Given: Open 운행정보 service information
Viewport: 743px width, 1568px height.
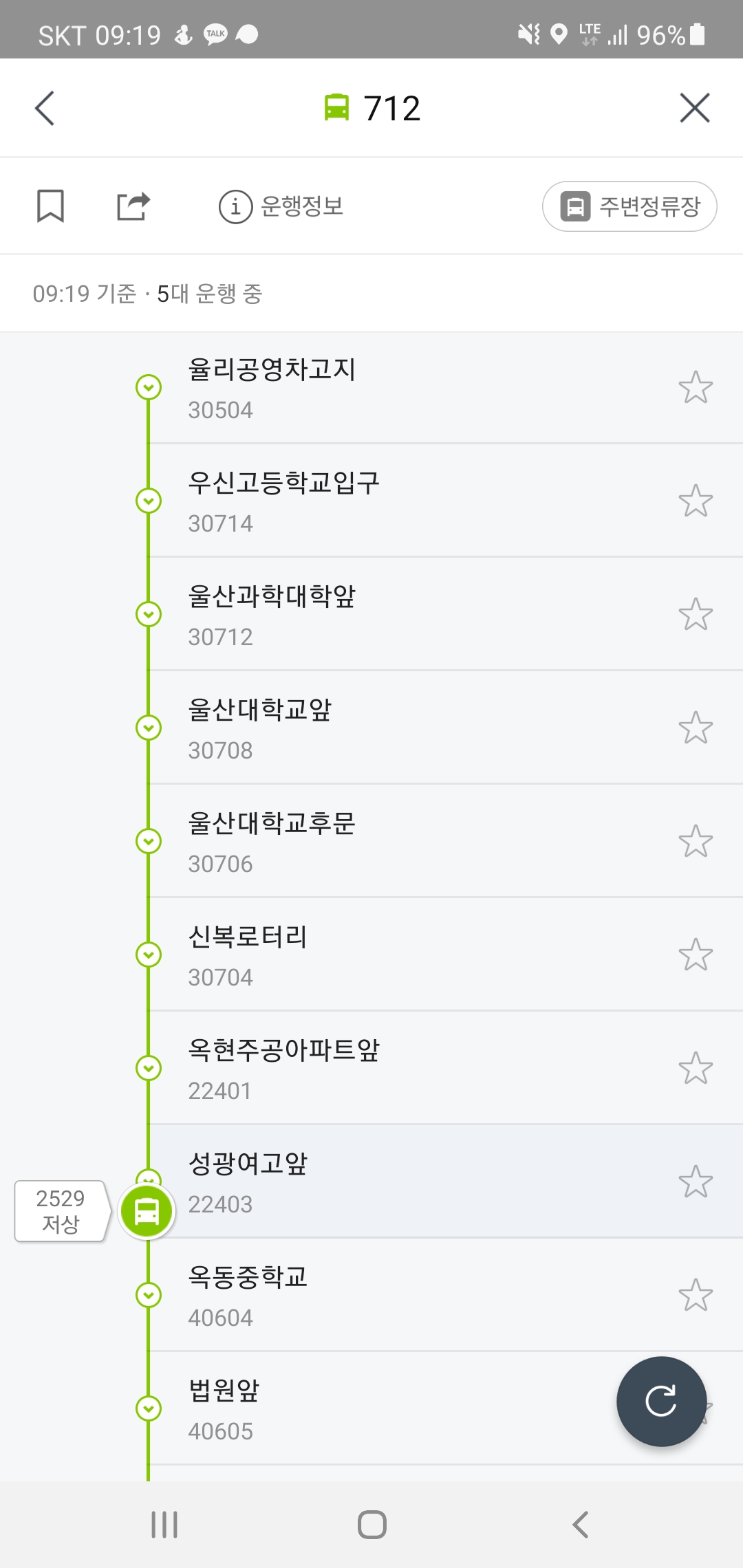Looking at the screenshot, I should click(281, 206).
